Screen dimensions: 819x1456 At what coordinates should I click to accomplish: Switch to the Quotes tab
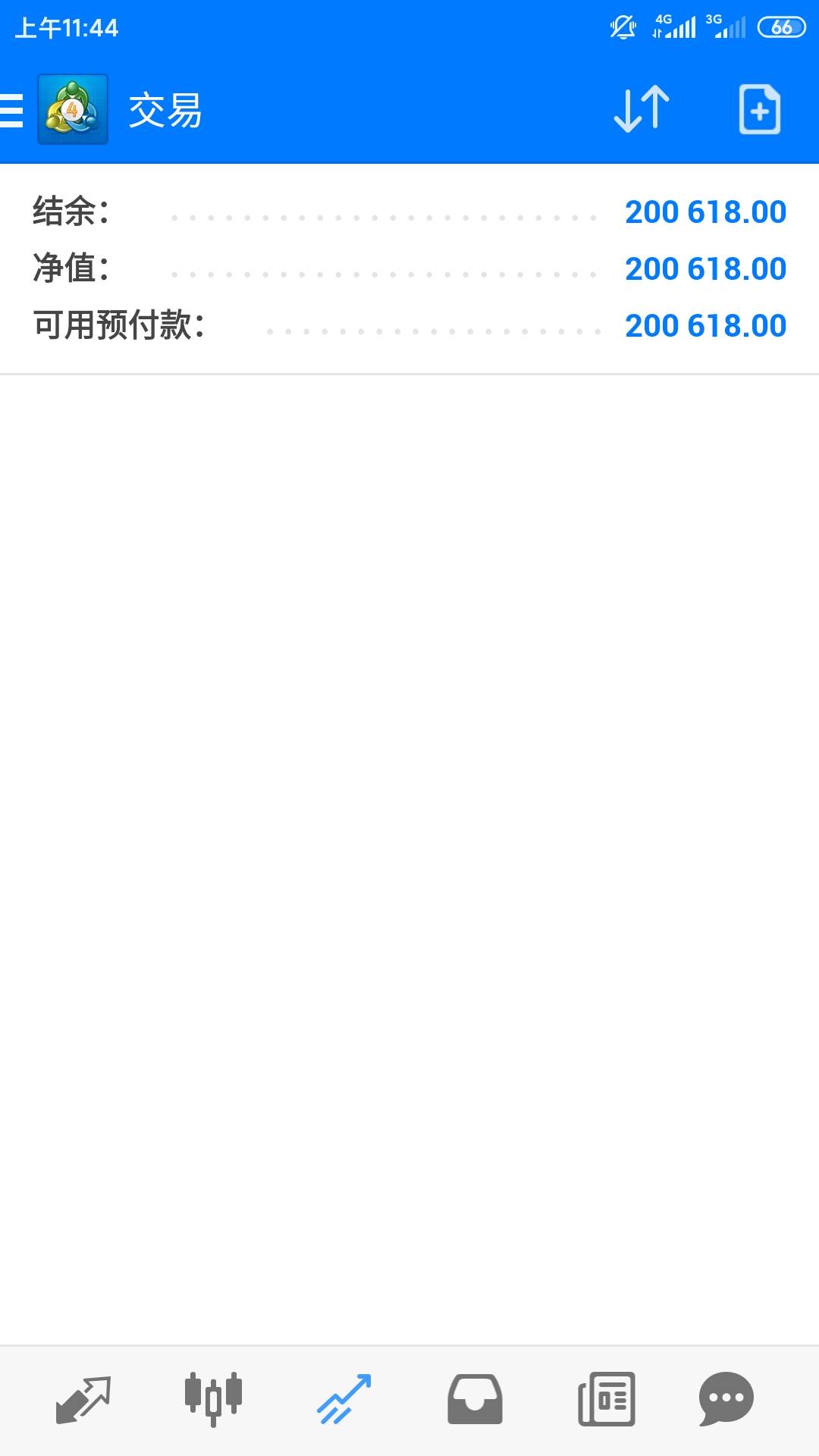point(83,1399)
